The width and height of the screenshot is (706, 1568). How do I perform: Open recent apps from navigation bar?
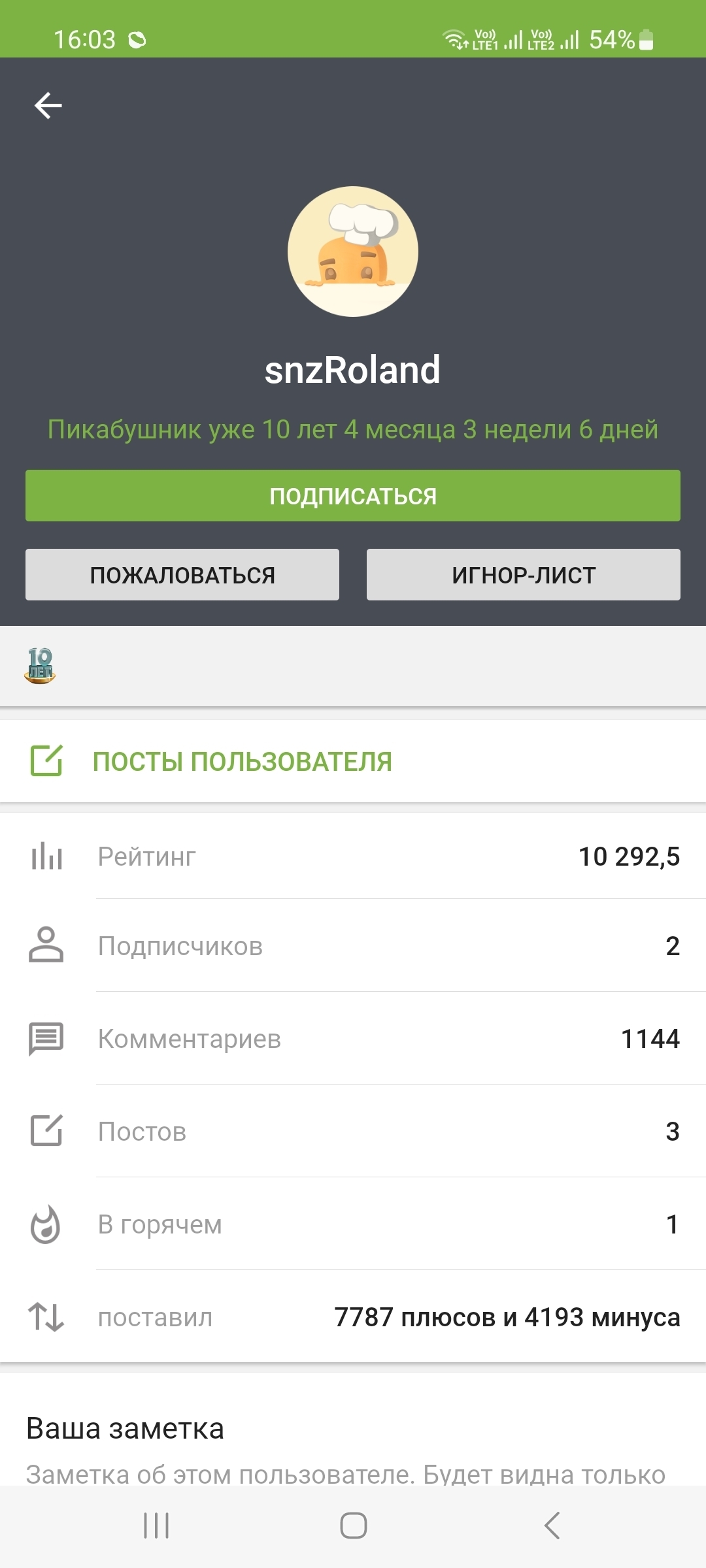(x=156, y=1526)
